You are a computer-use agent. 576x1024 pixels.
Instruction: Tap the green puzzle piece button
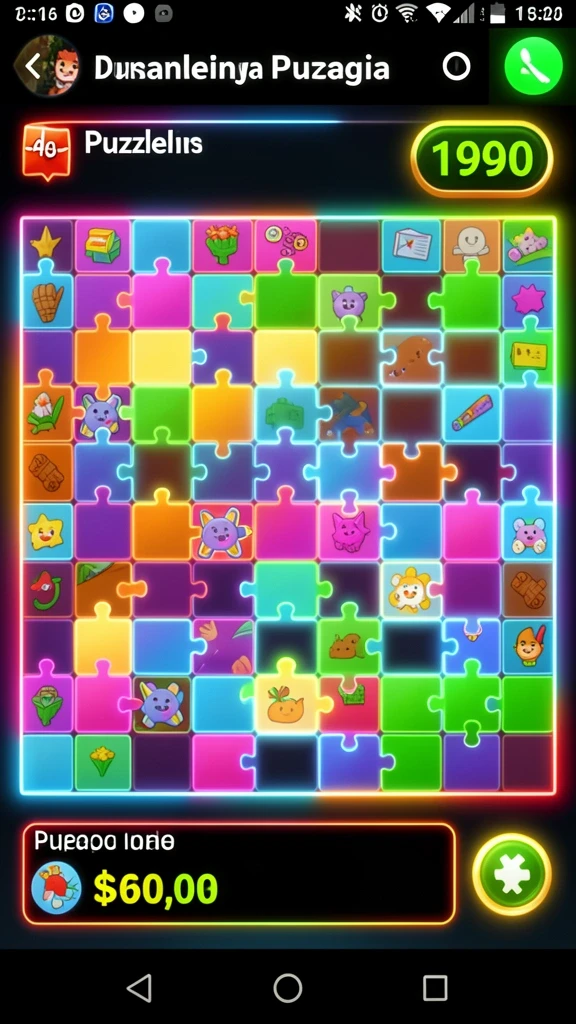[x=512, y=874]
